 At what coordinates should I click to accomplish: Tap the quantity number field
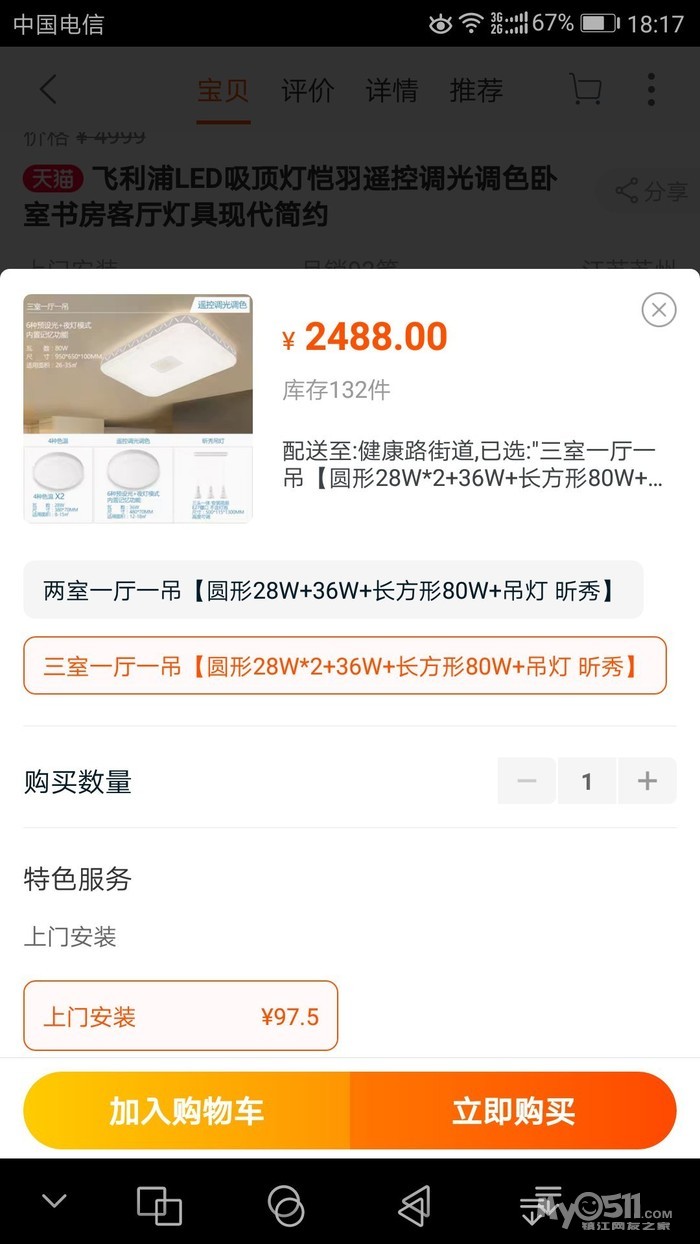coord(587,781)
